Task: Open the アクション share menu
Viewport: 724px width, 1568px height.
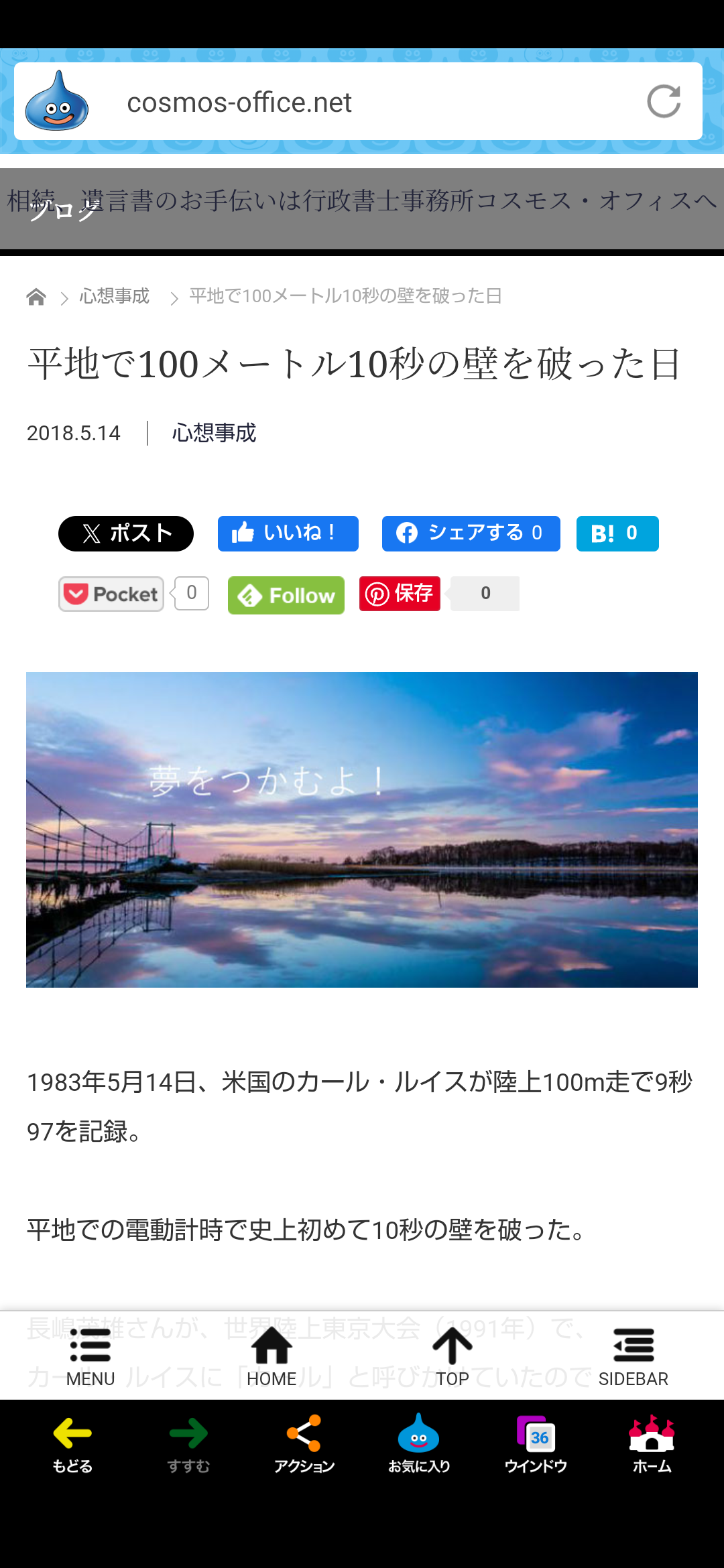Action: [304, 1443]
